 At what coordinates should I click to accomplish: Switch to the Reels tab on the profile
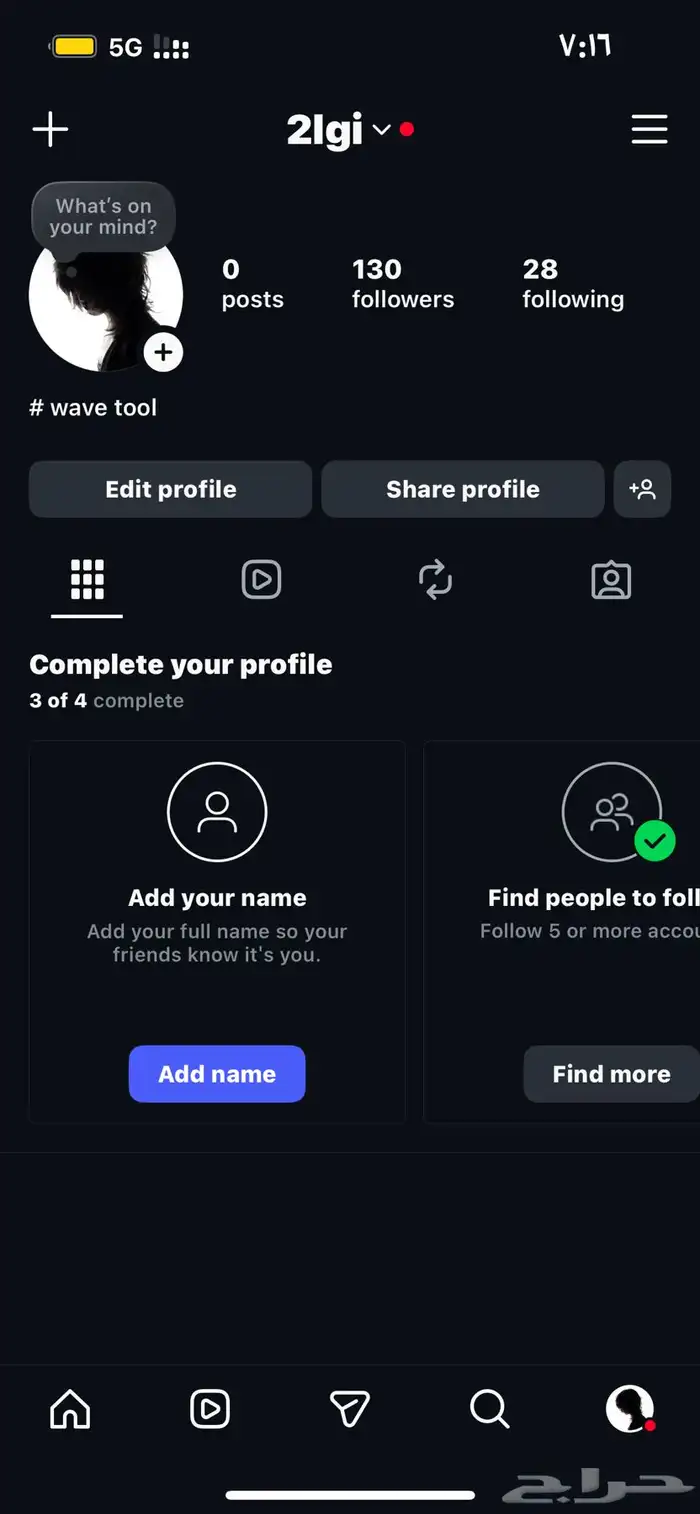click(261, 580)
